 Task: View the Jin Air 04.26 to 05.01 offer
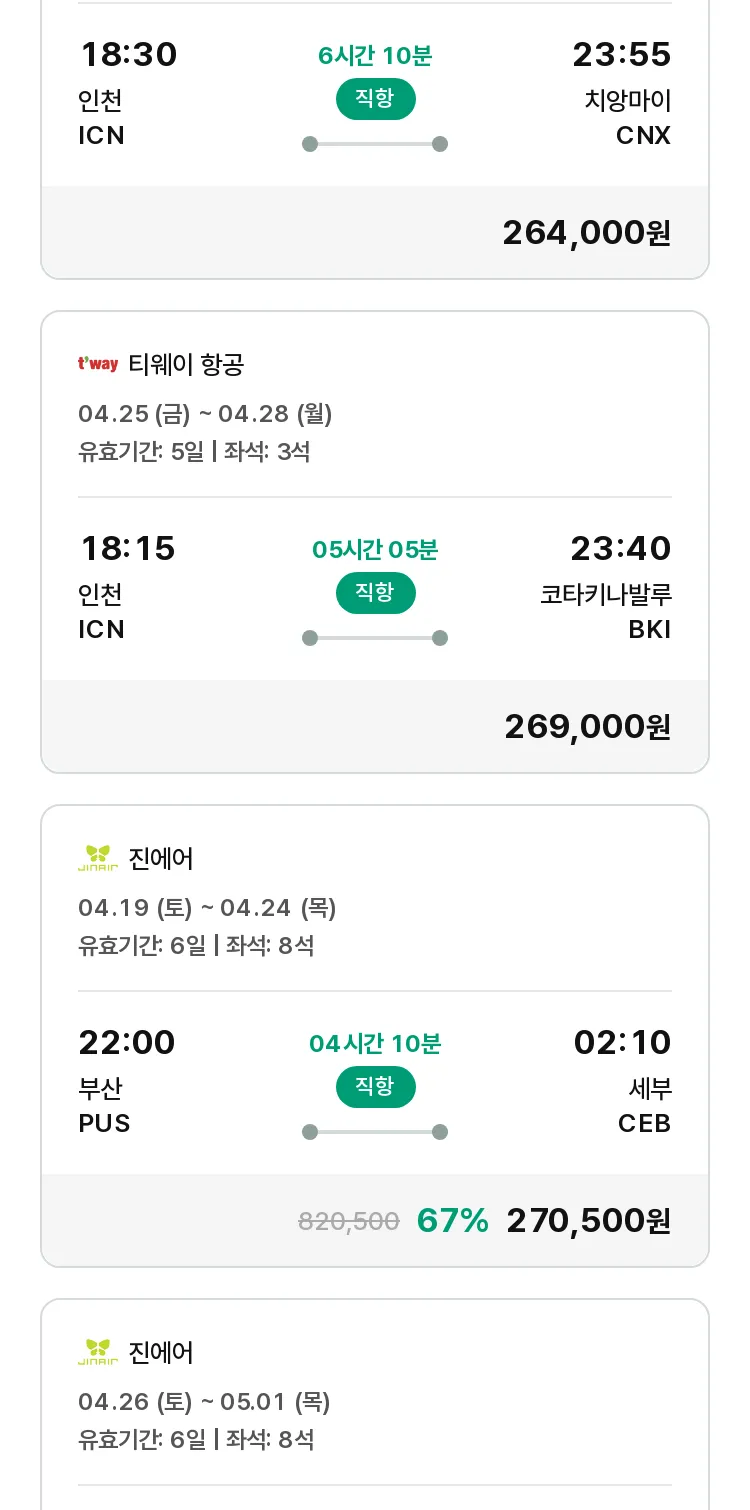(375, 1404)
